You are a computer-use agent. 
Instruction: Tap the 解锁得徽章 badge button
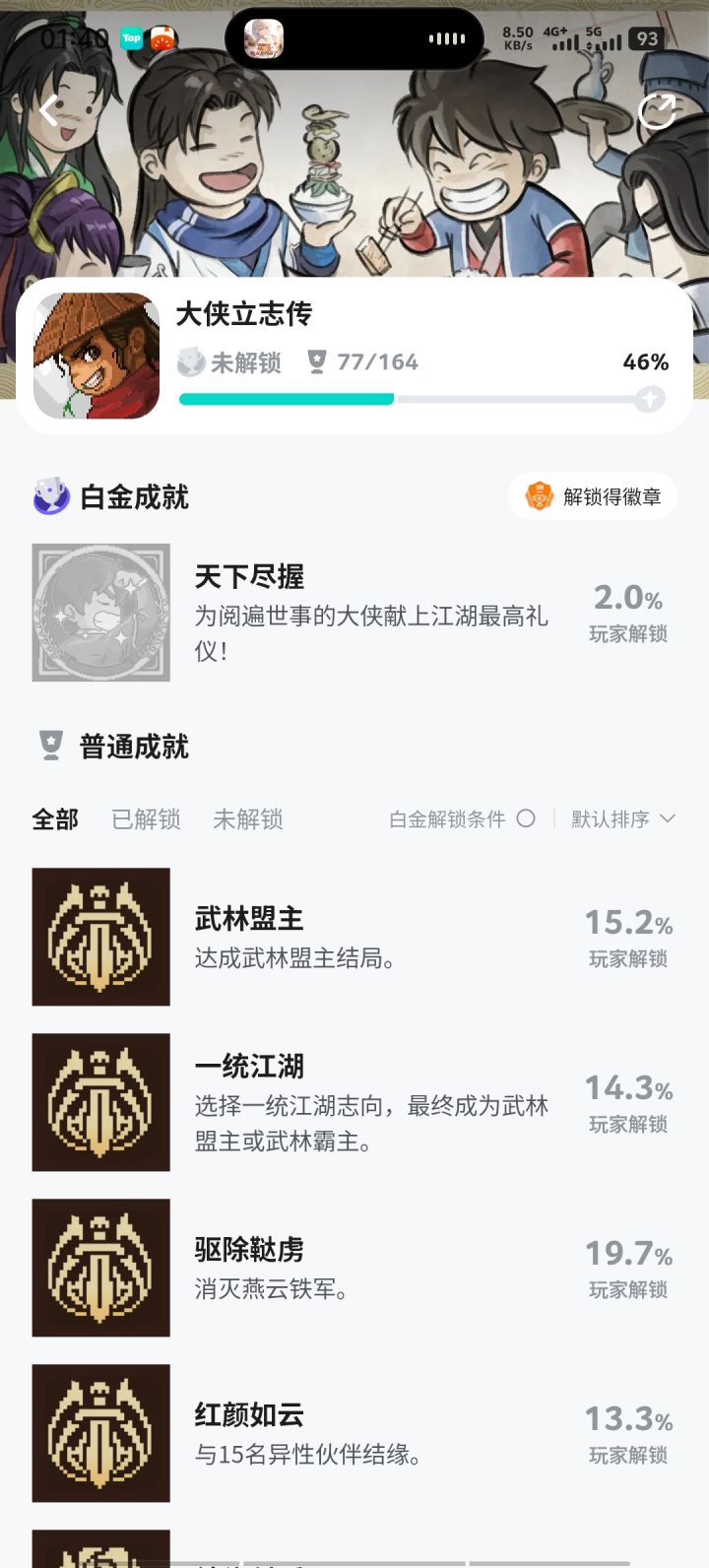592,494
